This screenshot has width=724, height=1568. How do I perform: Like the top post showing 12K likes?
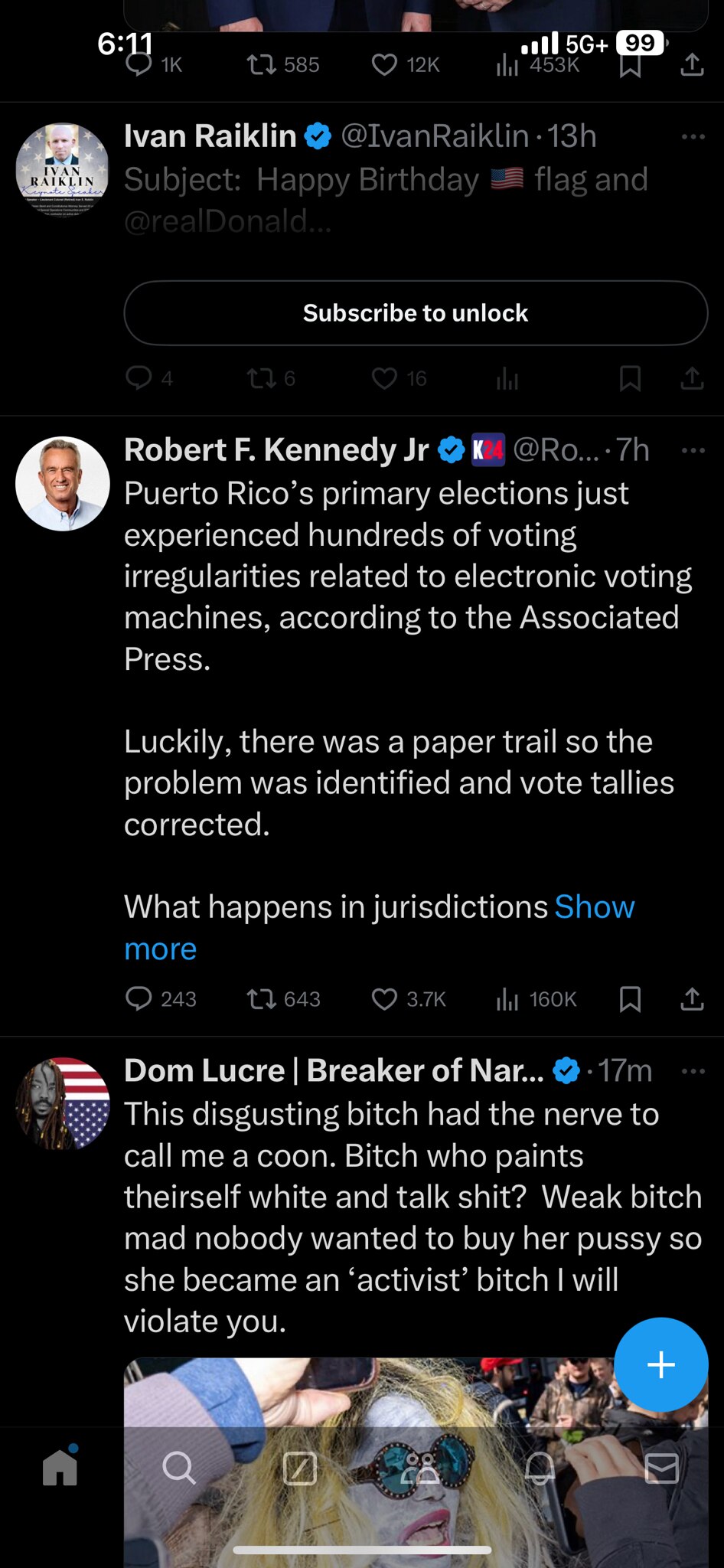(386, 64)
